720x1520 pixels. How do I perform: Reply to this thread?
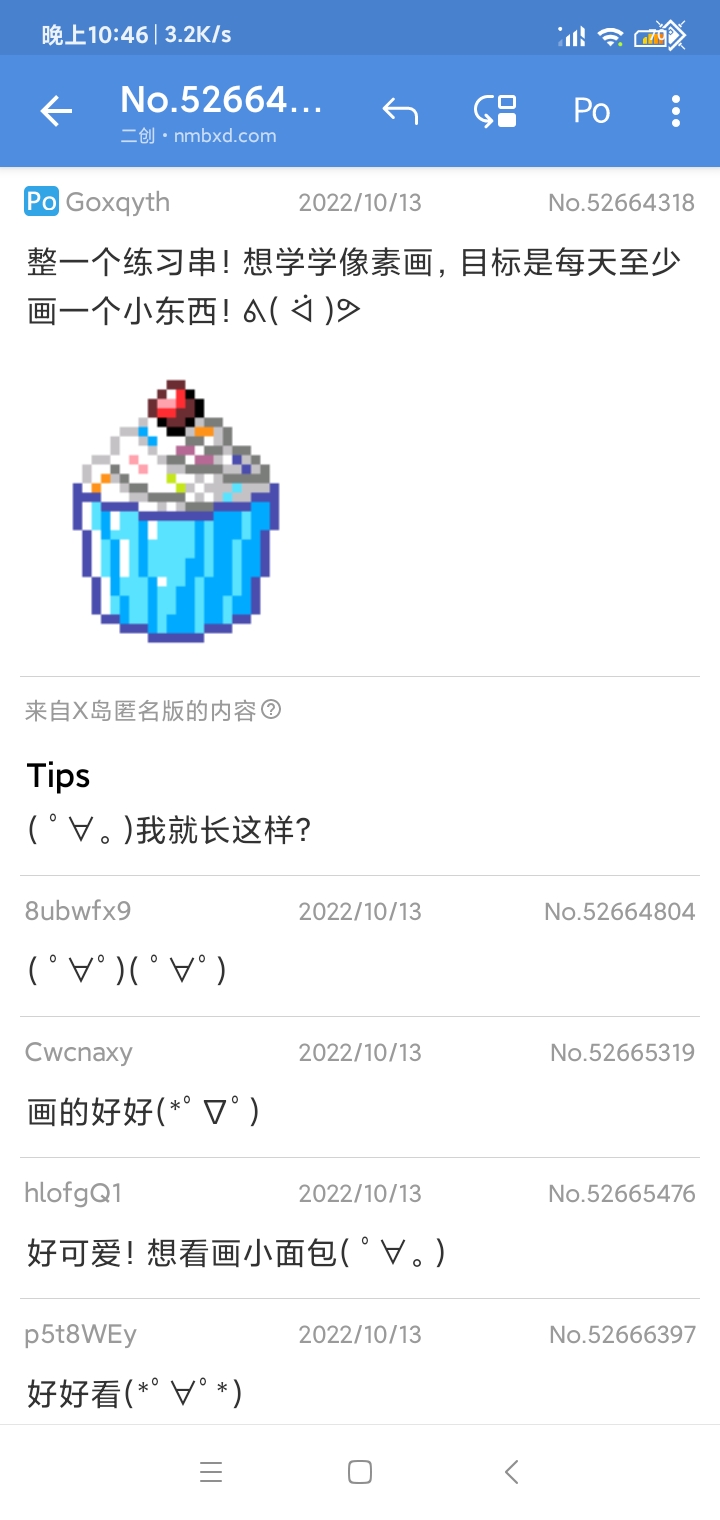(400, 111)
